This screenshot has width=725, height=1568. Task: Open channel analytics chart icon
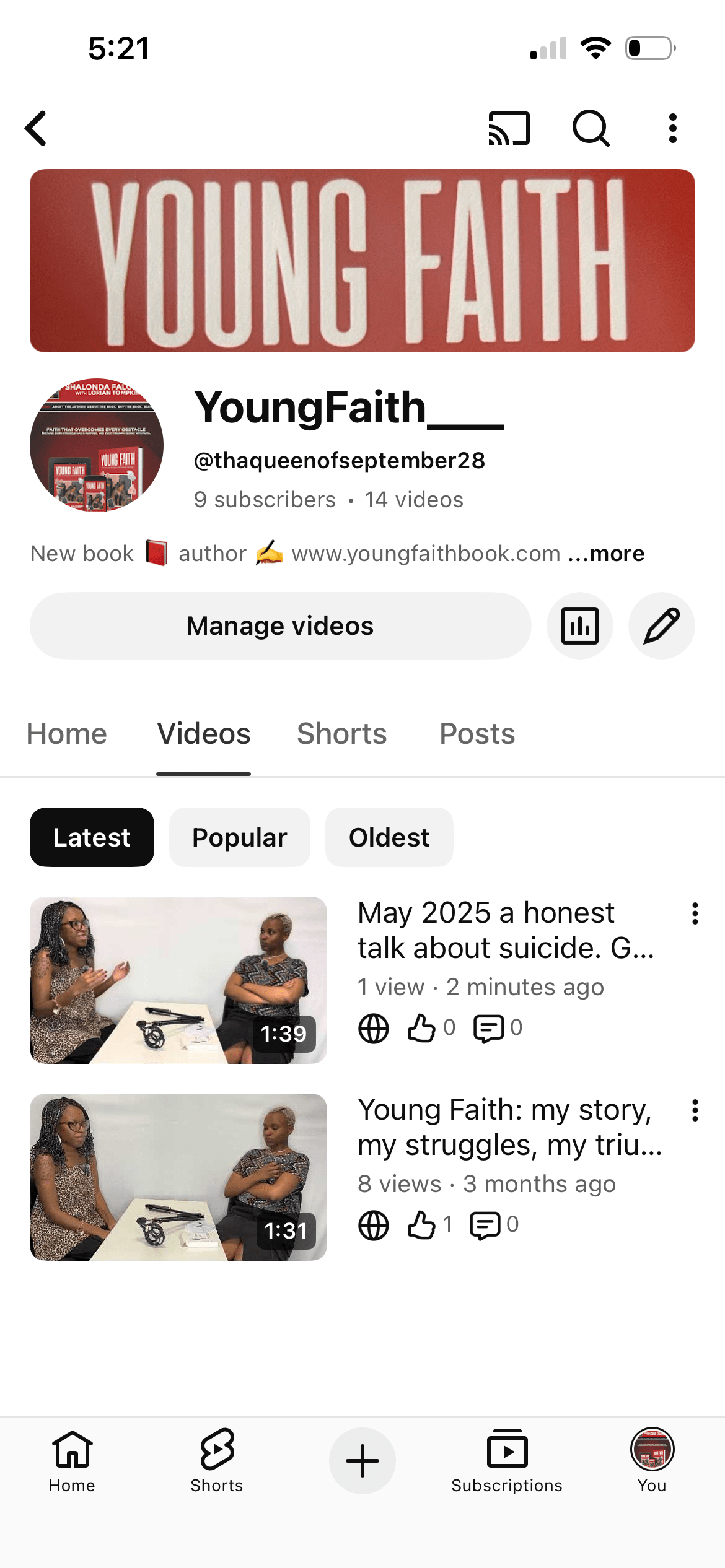click(x=579, y=625)
